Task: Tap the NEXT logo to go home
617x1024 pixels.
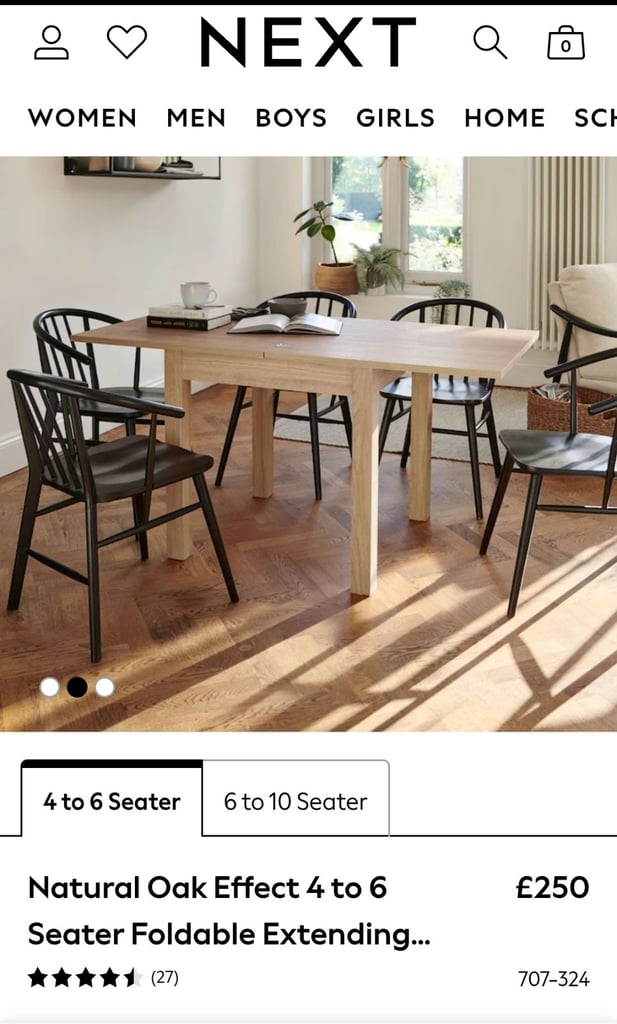Action: pyautogui.click(x=308, y=42)
